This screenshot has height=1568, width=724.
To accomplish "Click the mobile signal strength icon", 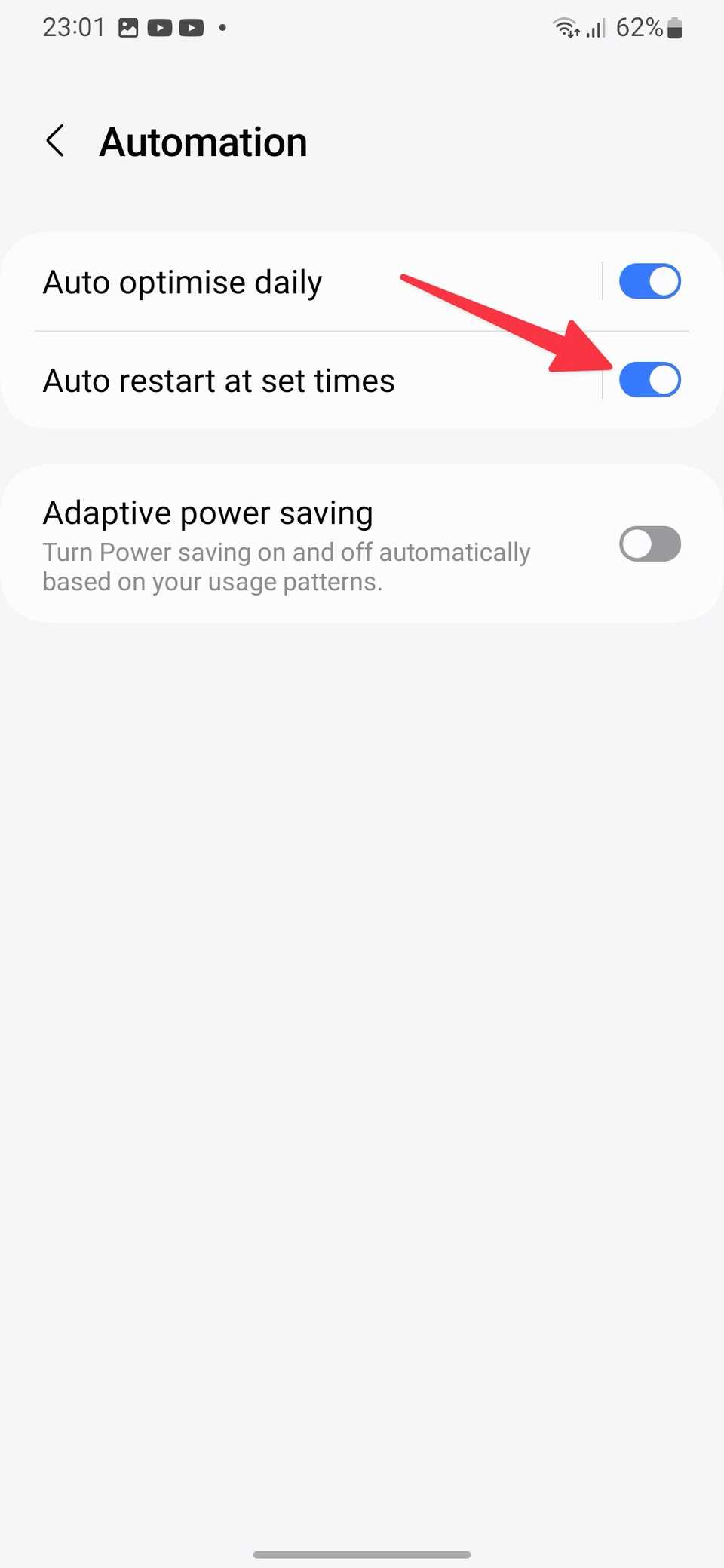I will pos(595,27).
